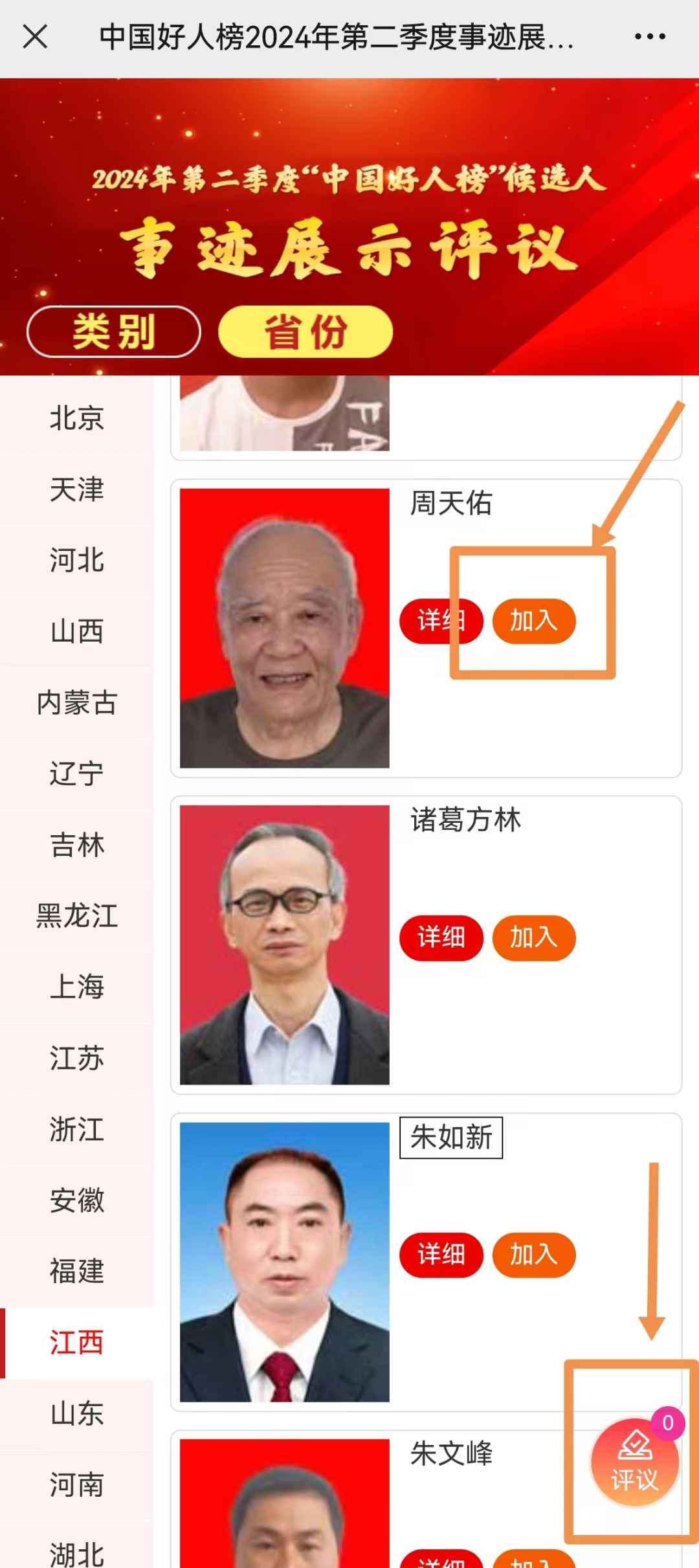The image size is (699, 1568).
Task: Choose 福建 in the sidebar
Action: tap(76, 1271)
